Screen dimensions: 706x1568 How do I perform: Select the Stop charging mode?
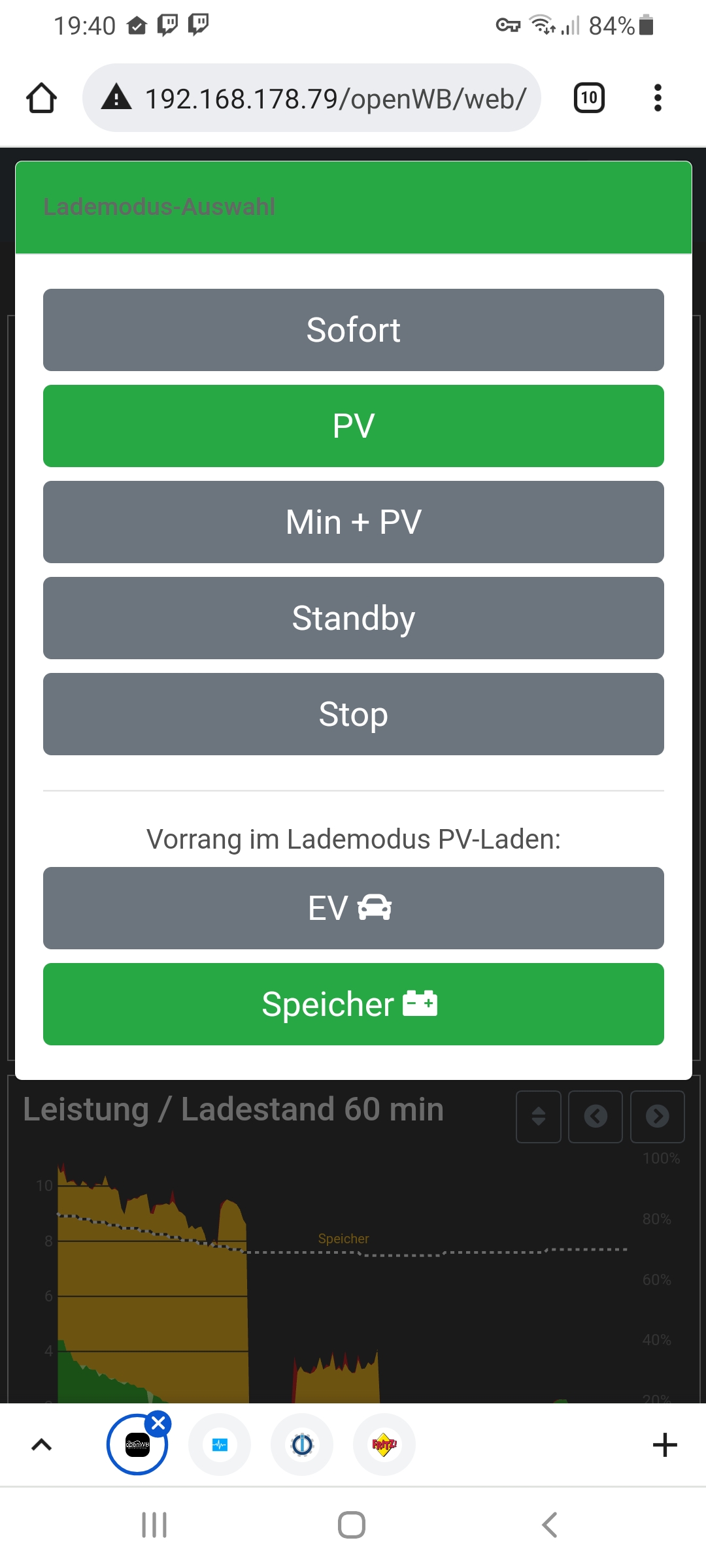pyautogui.click(x=353, y=714)
